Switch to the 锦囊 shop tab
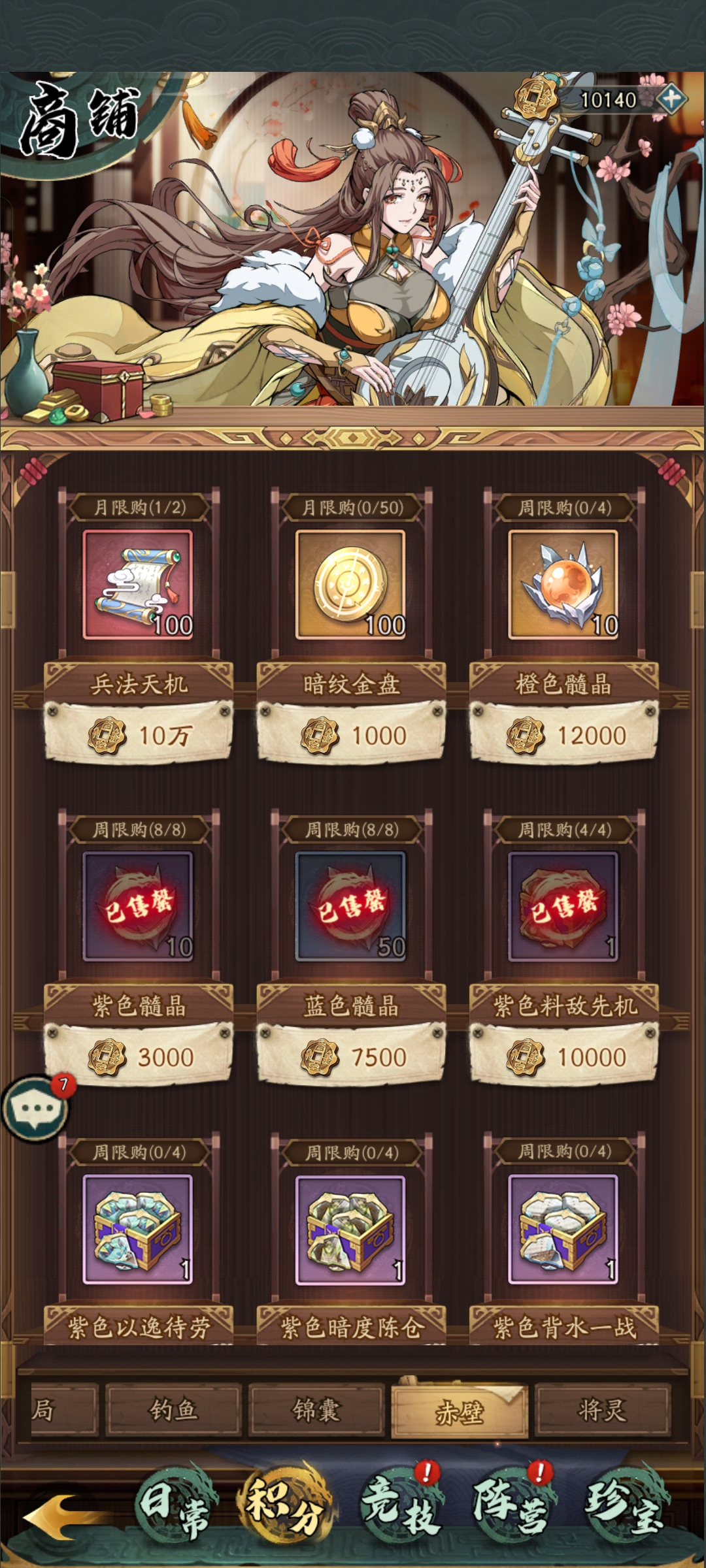Screen dimensions: 706x1568 pyautogui.click(x=316, y=1410)
